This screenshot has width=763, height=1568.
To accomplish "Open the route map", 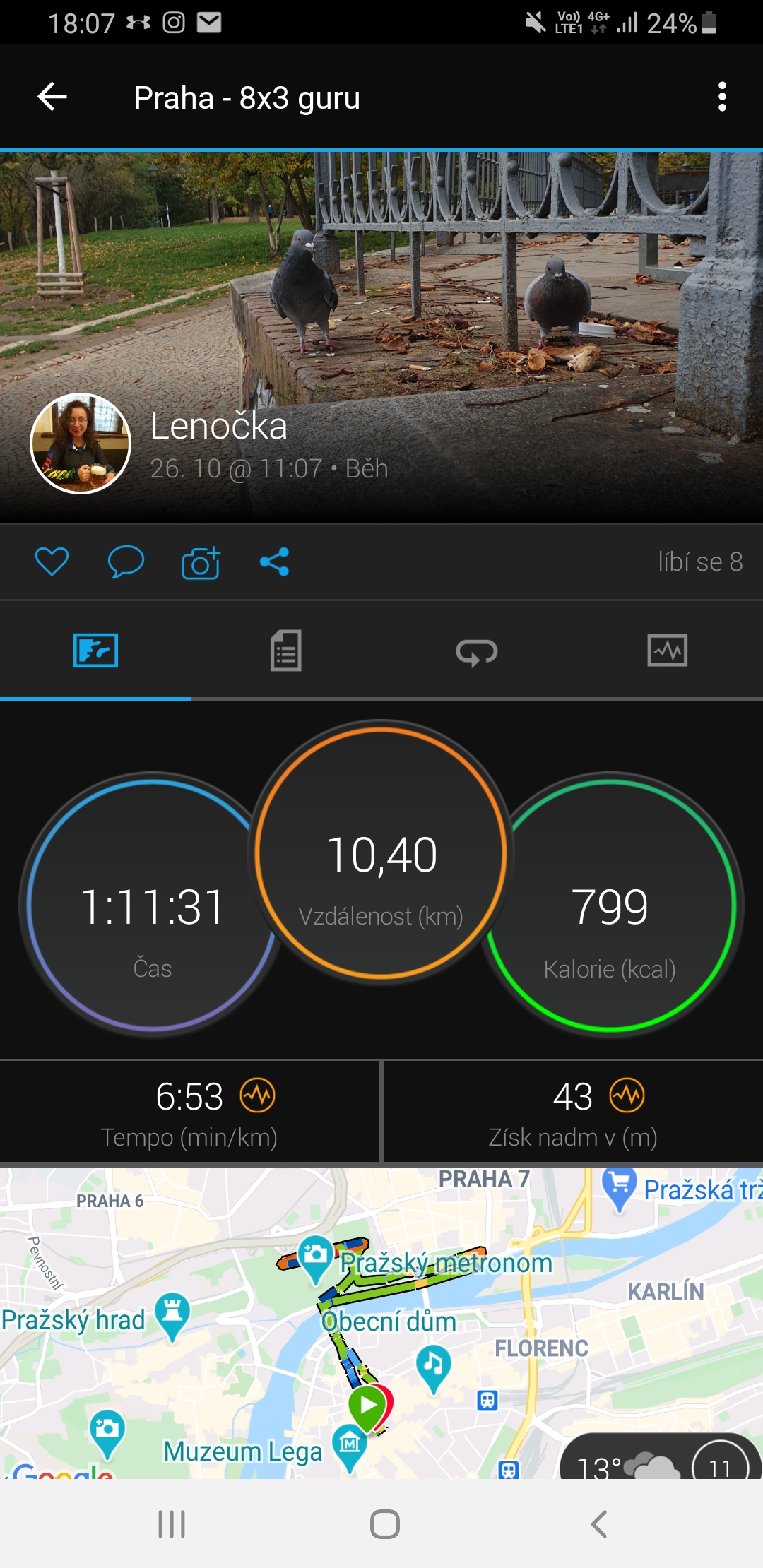I will (x=381, y=1322).
